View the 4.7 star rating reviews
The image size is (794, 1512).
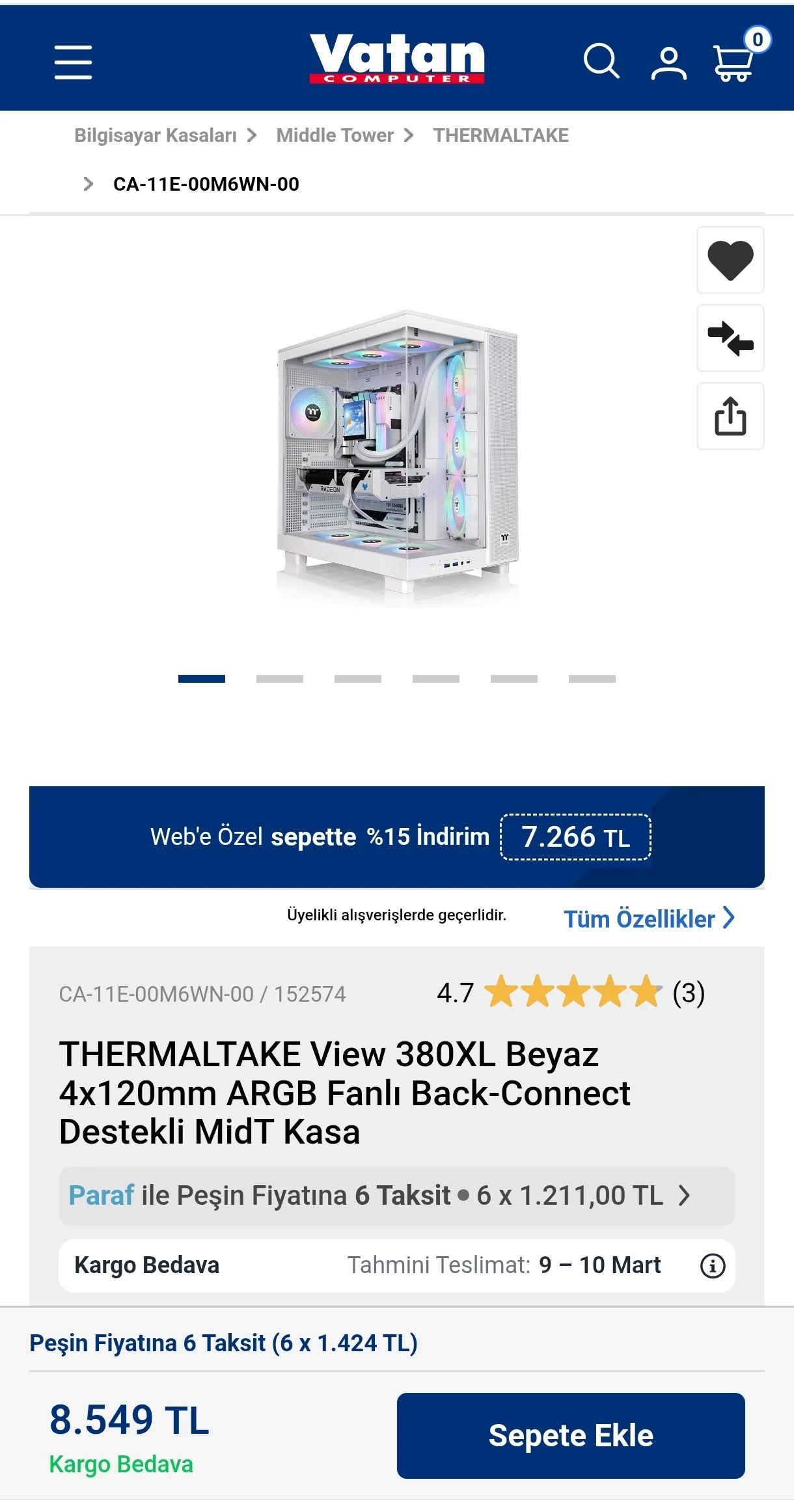[571, 993]
